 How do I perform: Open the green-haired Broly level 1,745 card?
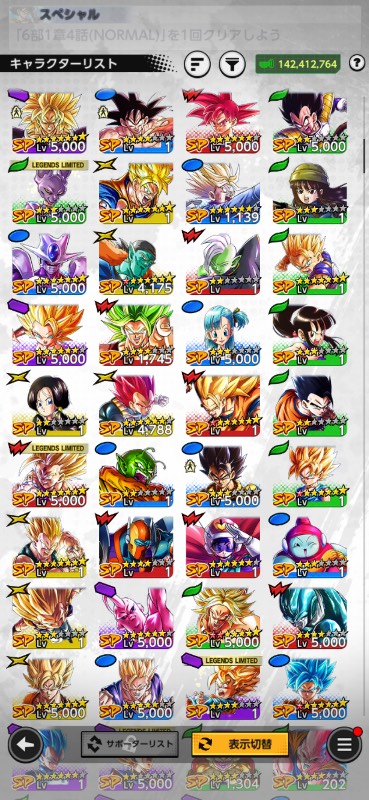point(136,334)
